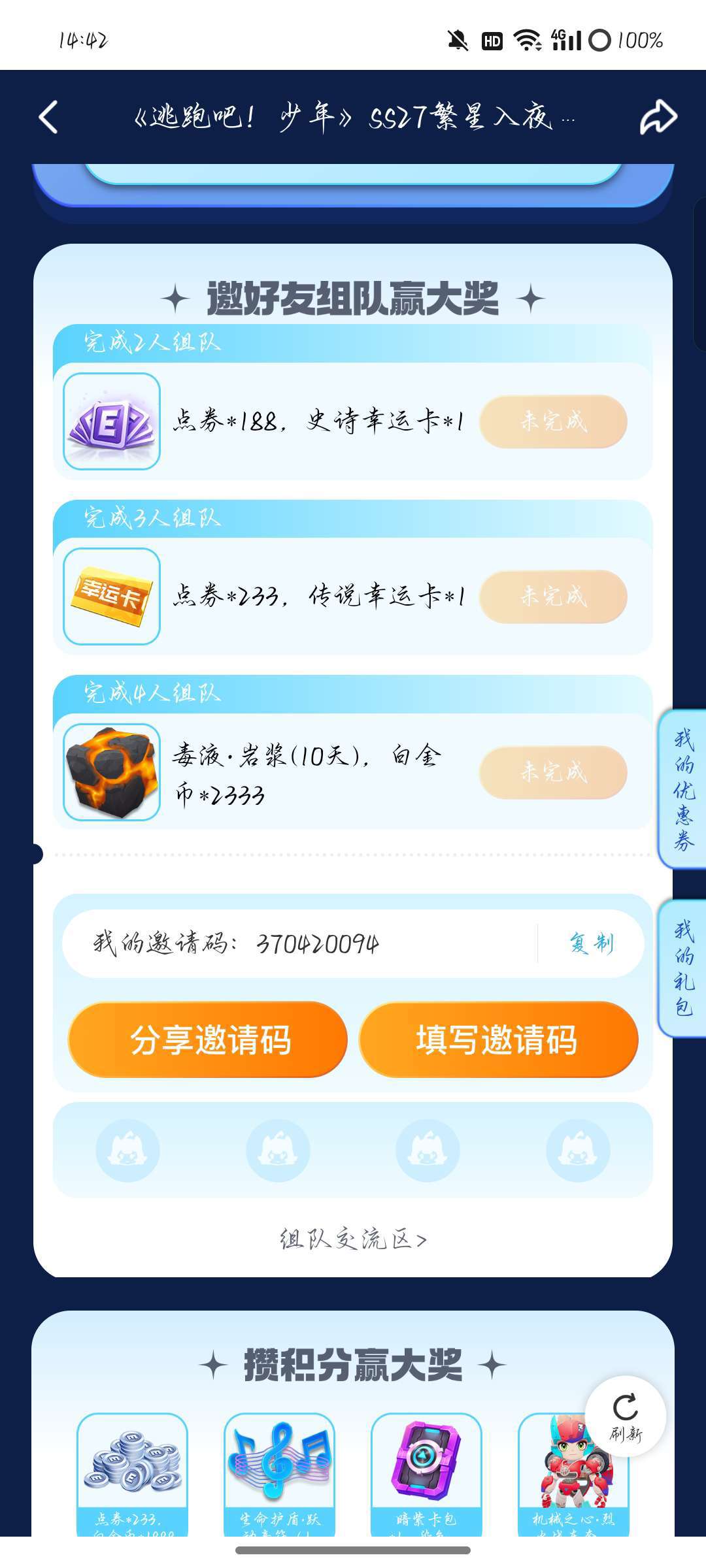Copy my invitation code with 复制

pos(591,943)
